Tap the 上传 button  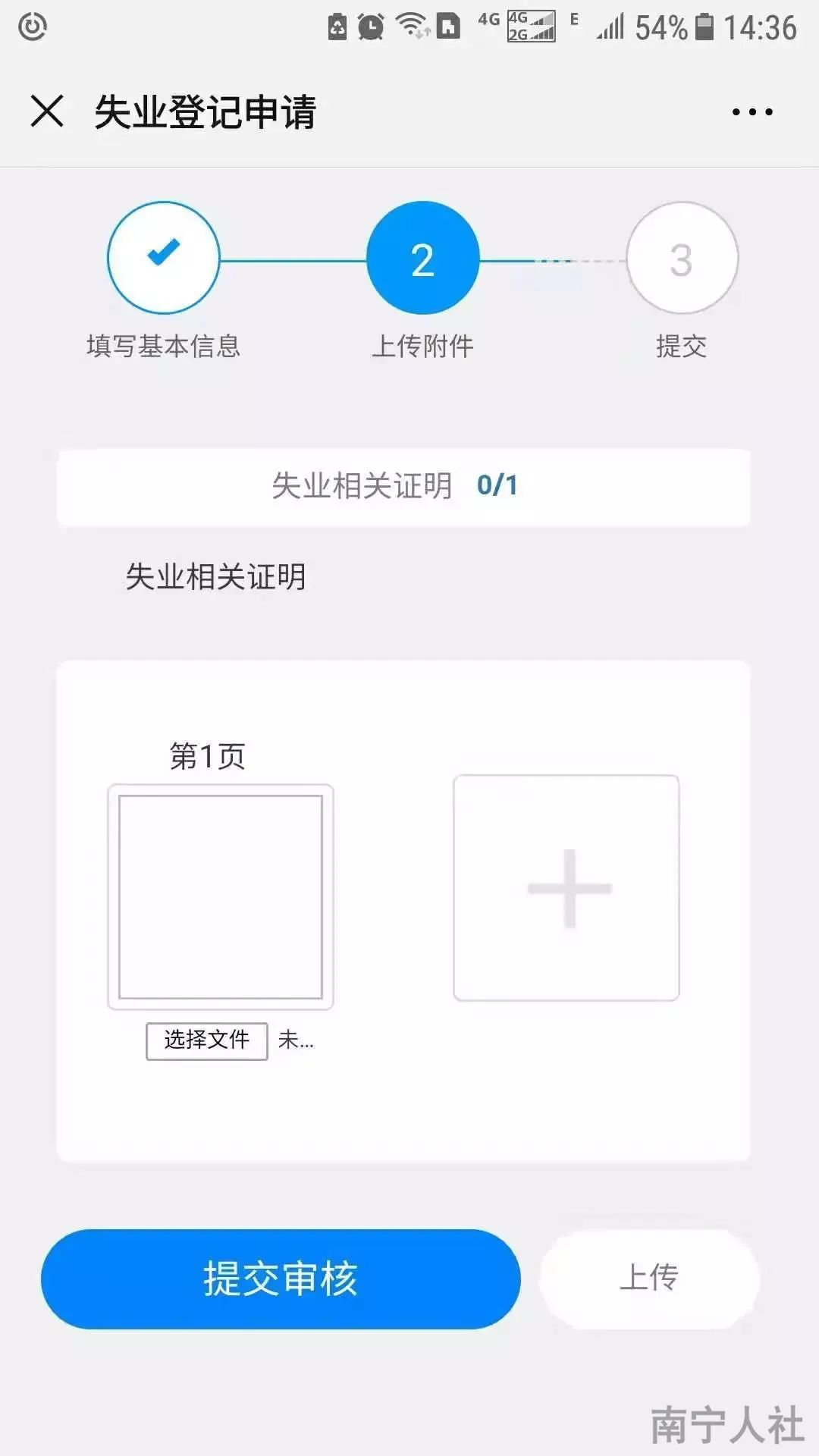coord(648,1279)
